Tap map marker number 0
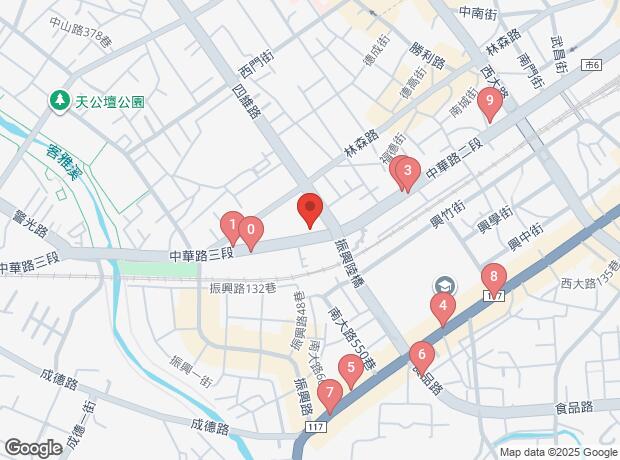620x460 pixels. coord(252,231)
